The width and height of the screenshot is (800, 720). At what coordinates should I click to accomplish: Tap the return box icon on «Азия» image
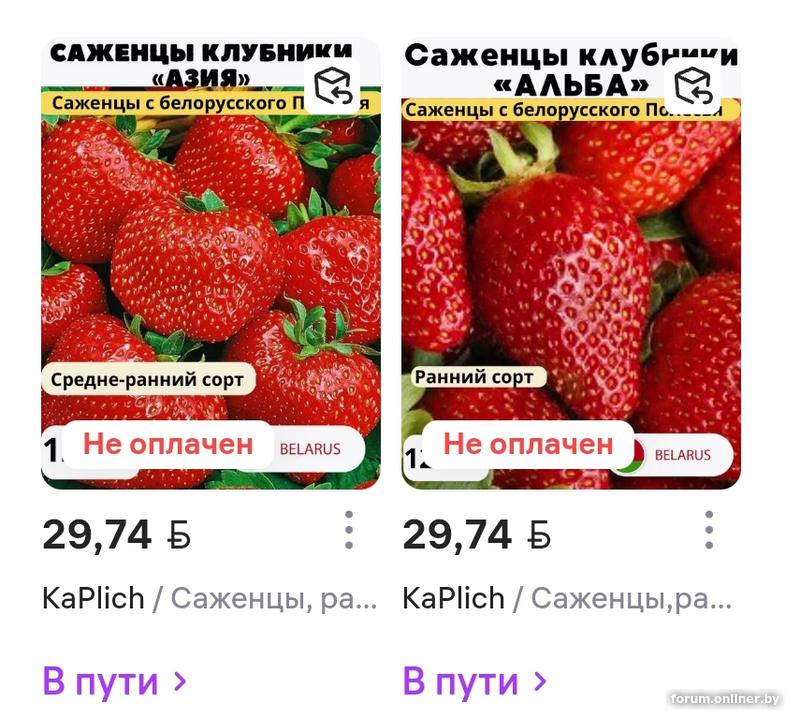point(335,86)
